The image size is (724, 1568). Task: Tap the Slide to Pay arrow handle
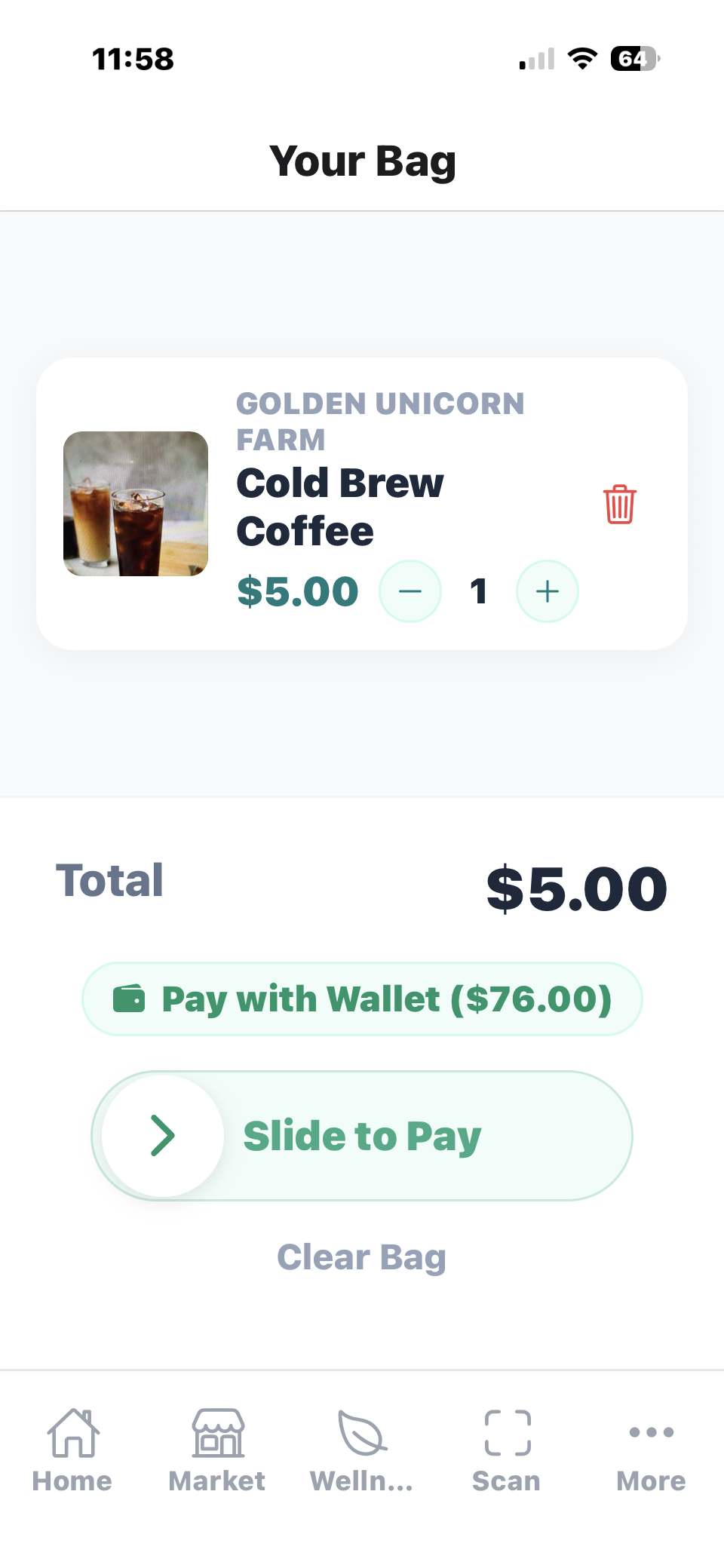[x=163, y=1135]
